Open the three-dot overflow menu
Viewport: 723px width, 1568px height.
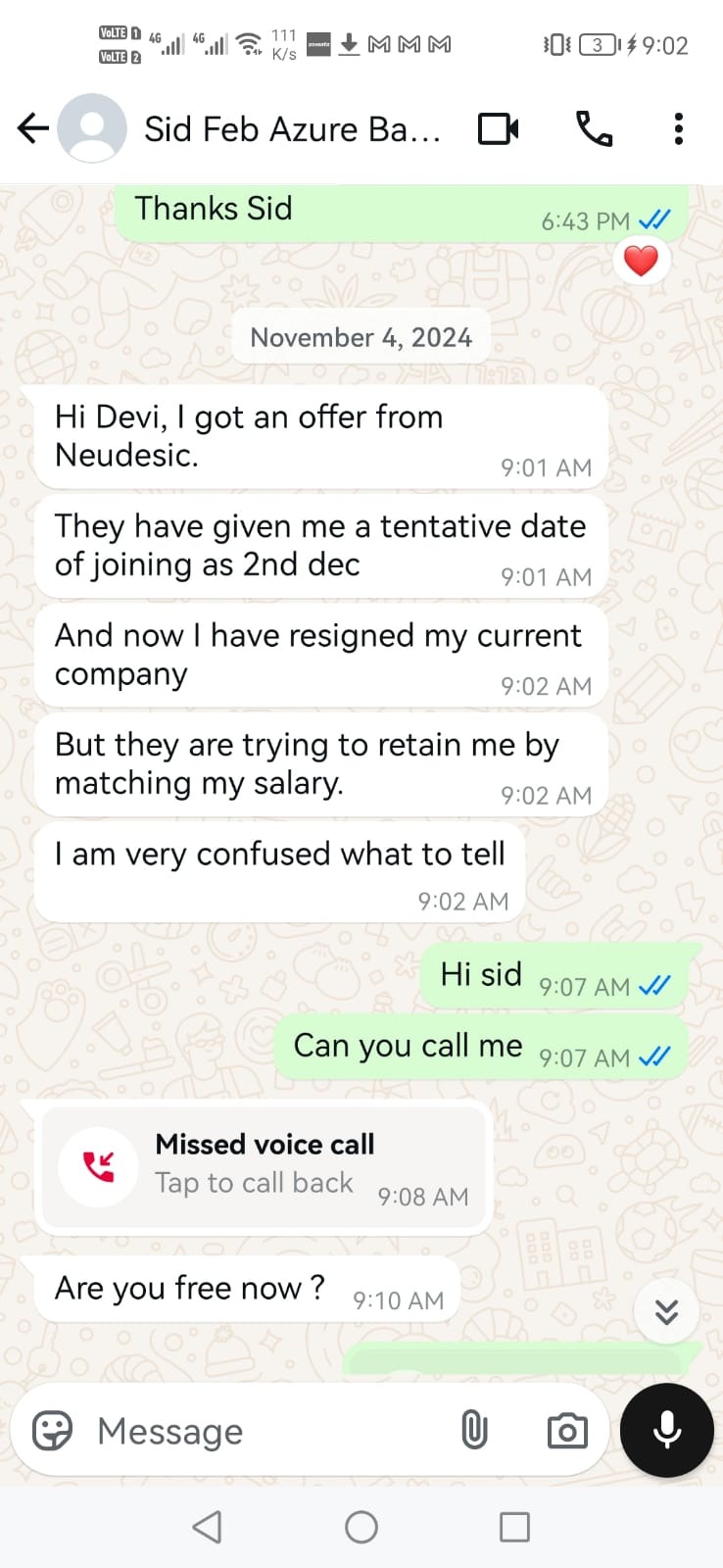pyautogui.click(x=678, y=129)
